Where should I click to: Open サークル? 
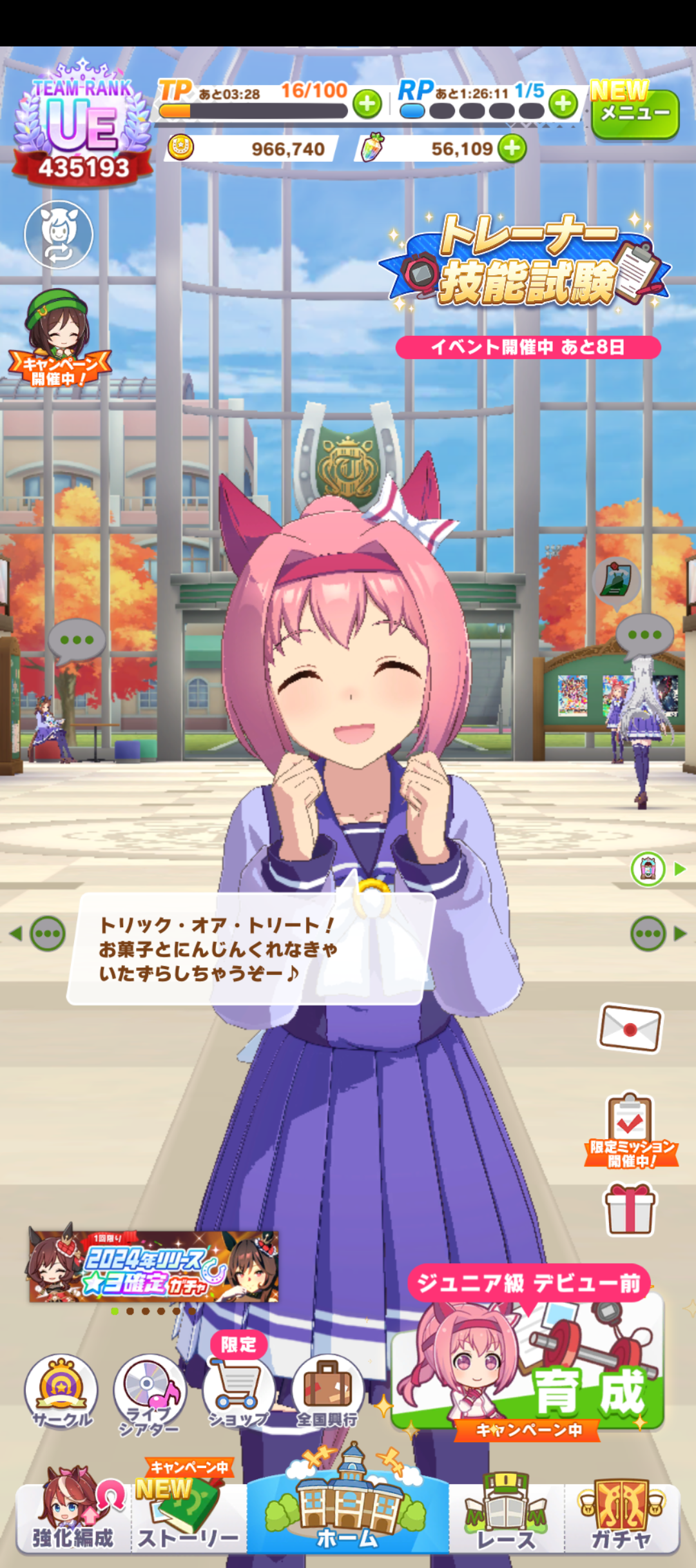point(61,1391)
